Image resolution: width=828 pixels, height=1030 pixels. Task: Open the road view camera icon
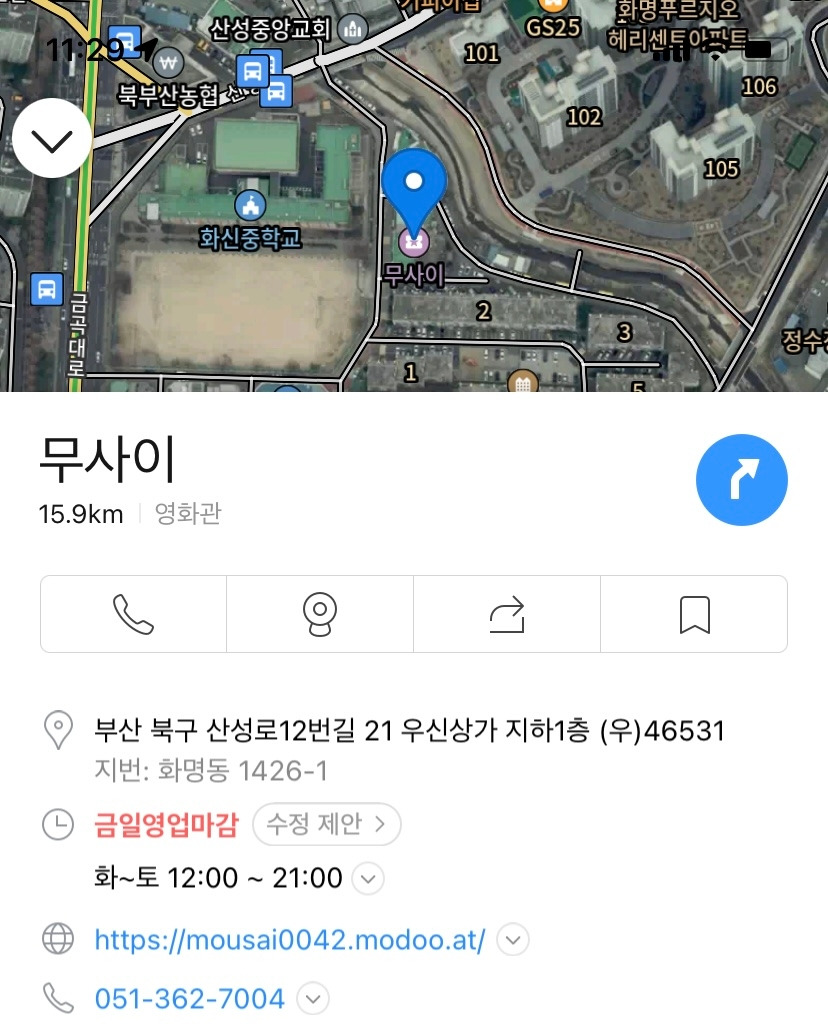(320, 614)
